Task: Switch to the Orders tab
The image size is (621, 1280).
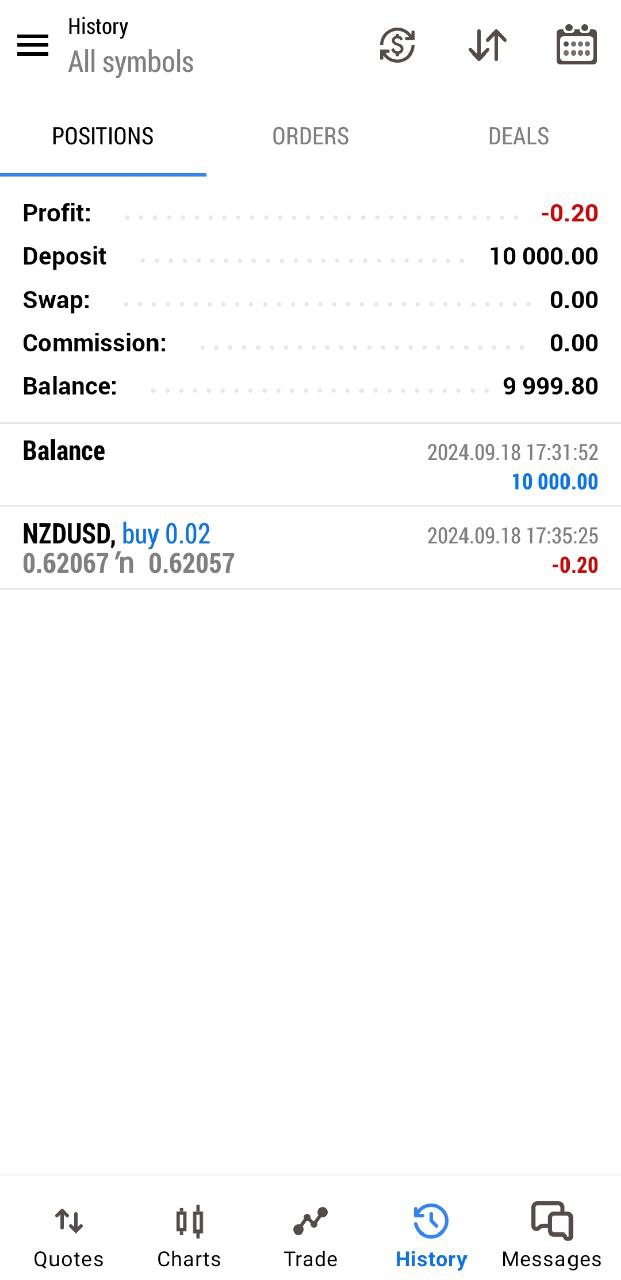Action: point(311,137)
